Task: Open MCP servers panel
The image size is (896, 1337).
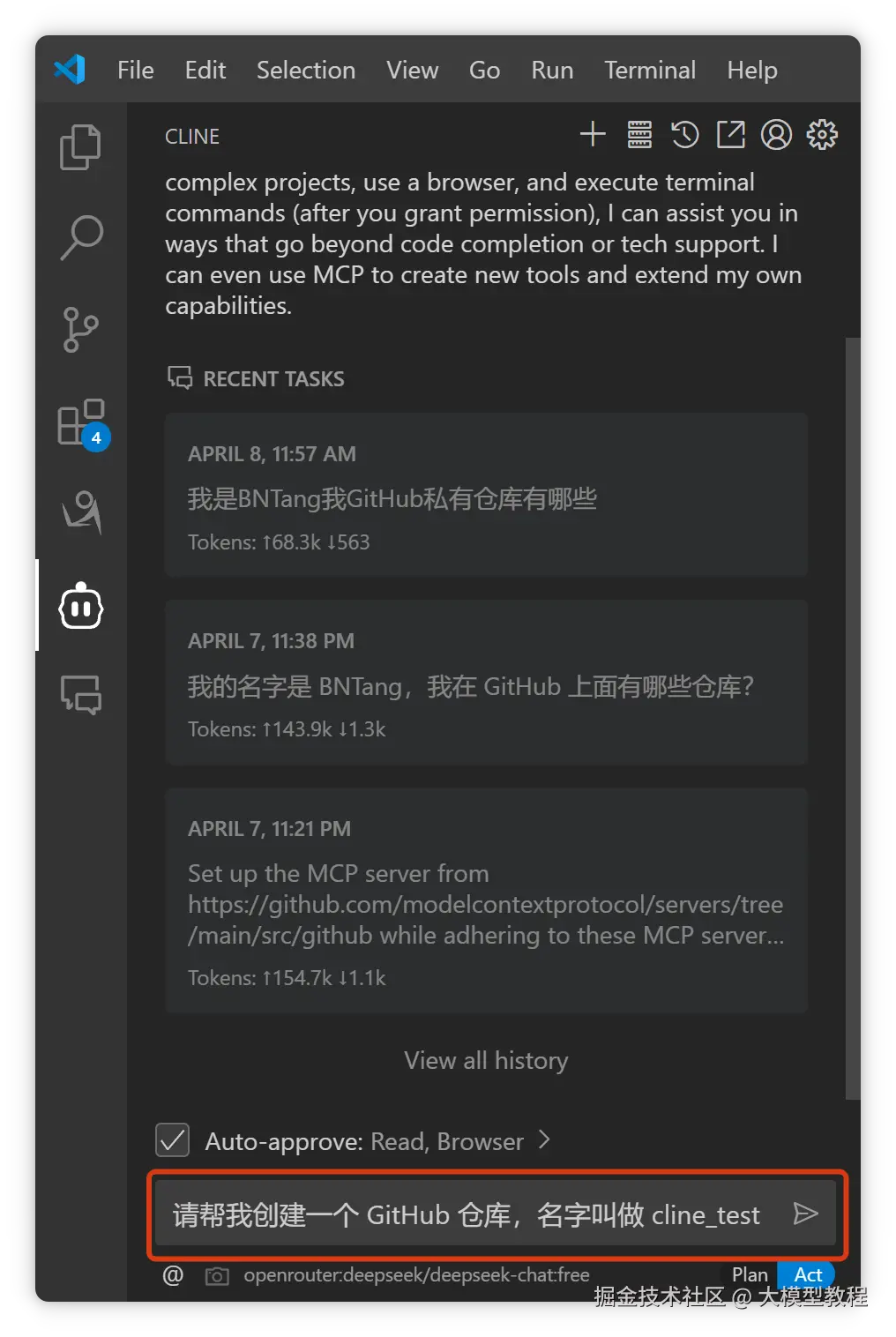Action: tap(639, 135)
